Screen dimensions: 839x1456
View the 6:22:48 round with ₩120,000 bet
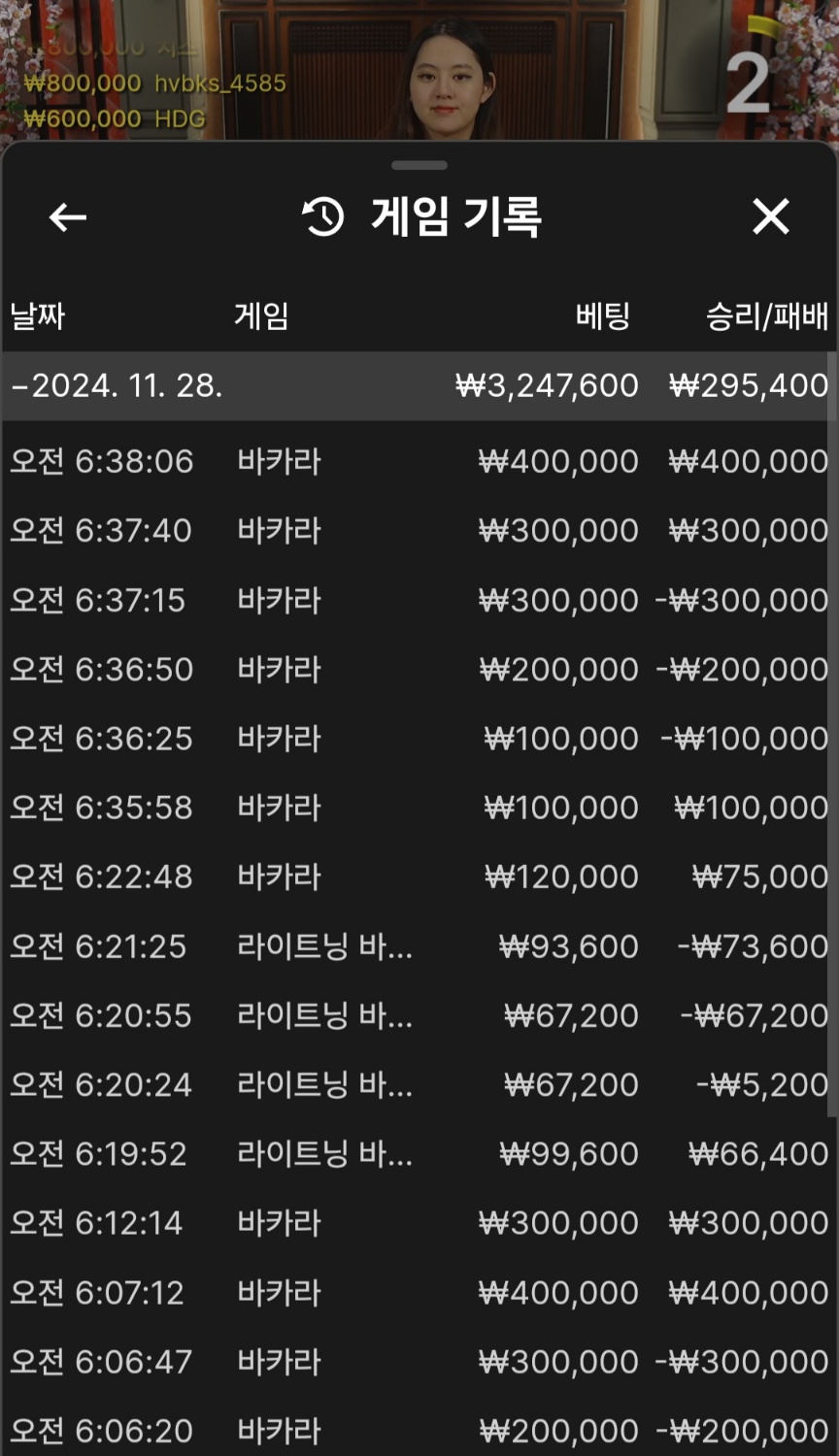(419, 877)
